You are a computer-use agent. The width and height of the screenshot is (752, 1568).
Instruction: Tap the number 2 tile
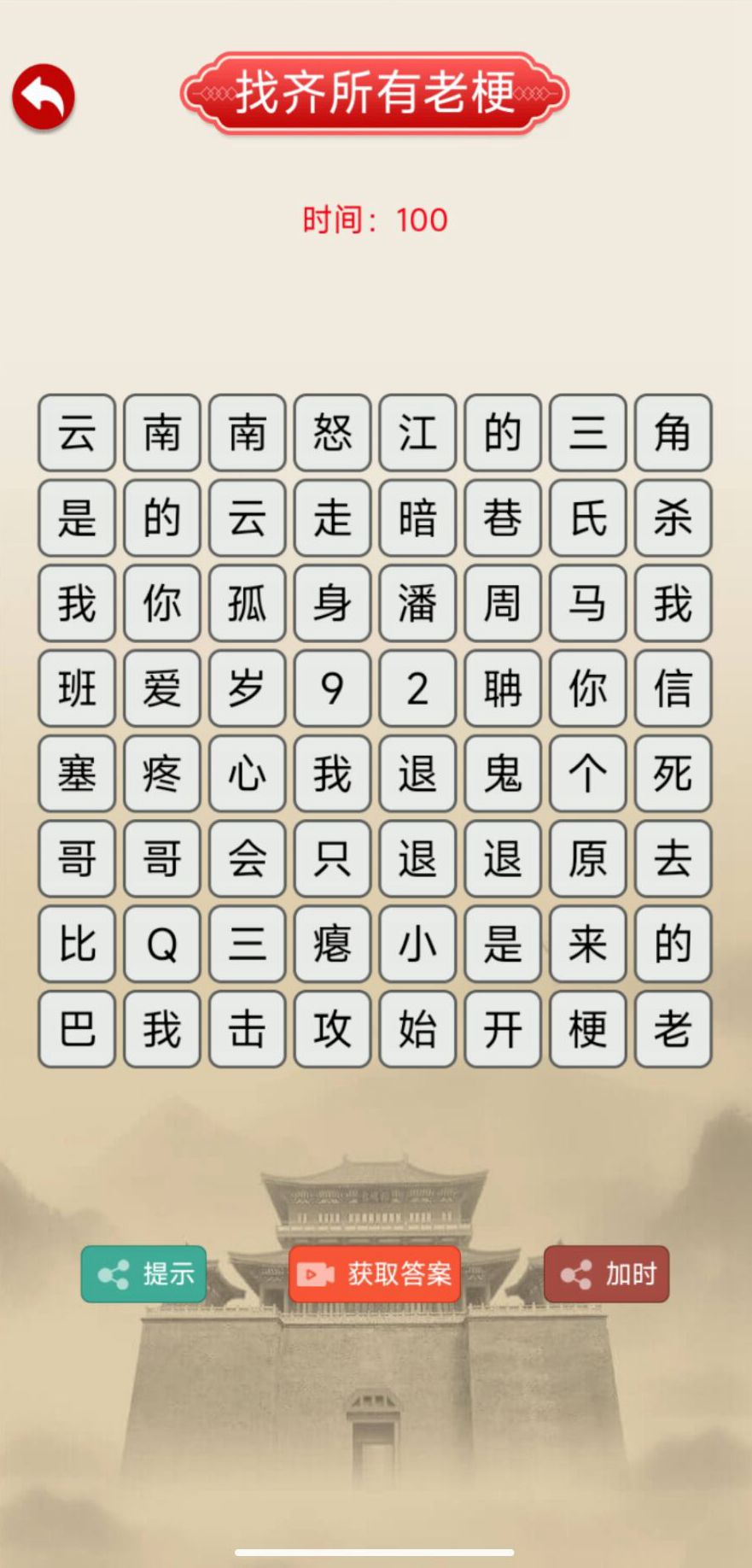pos(417,688)
